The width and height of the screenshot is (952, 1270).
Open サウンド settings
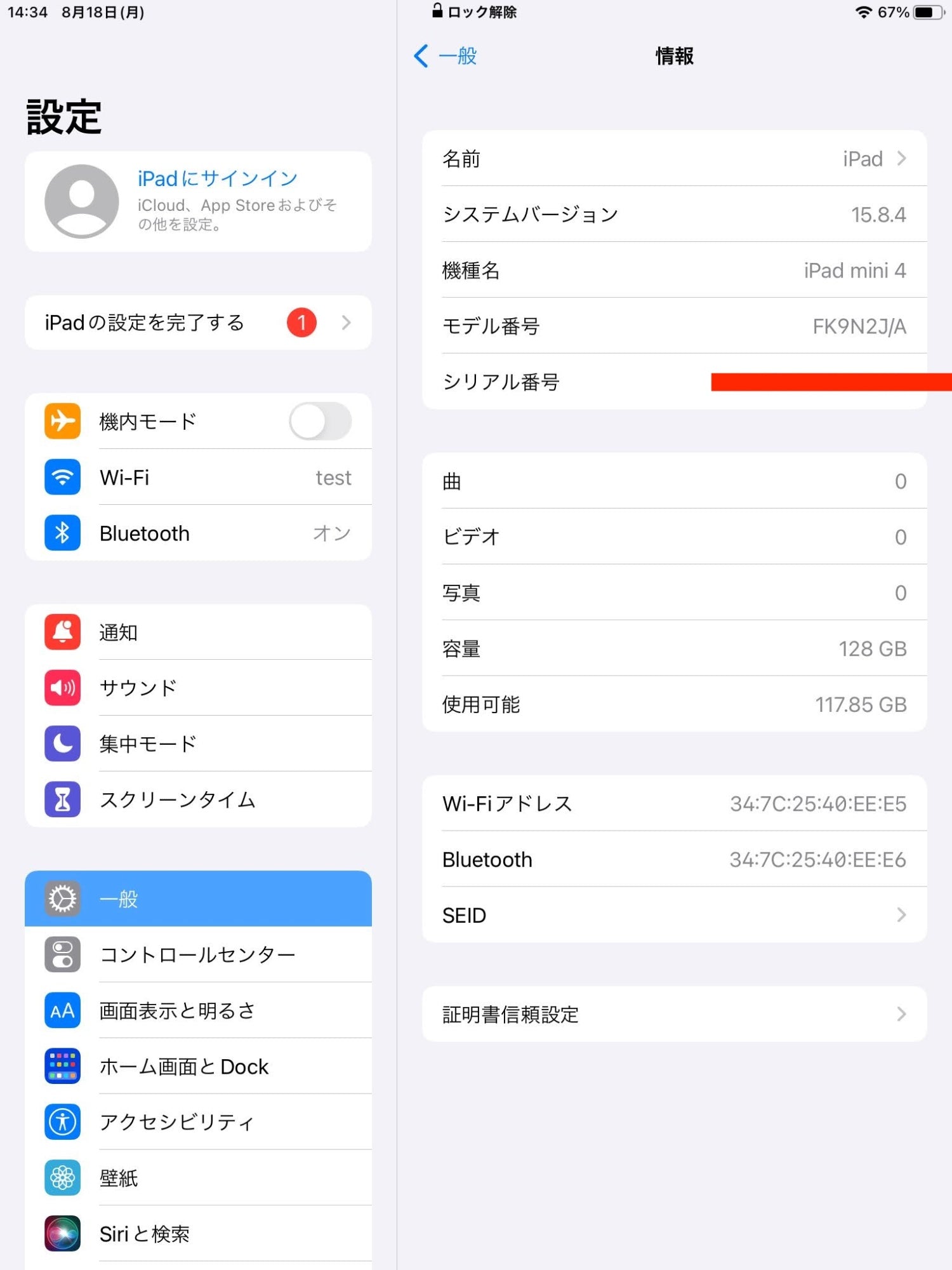pyautogui.click(x=198, y=688)
